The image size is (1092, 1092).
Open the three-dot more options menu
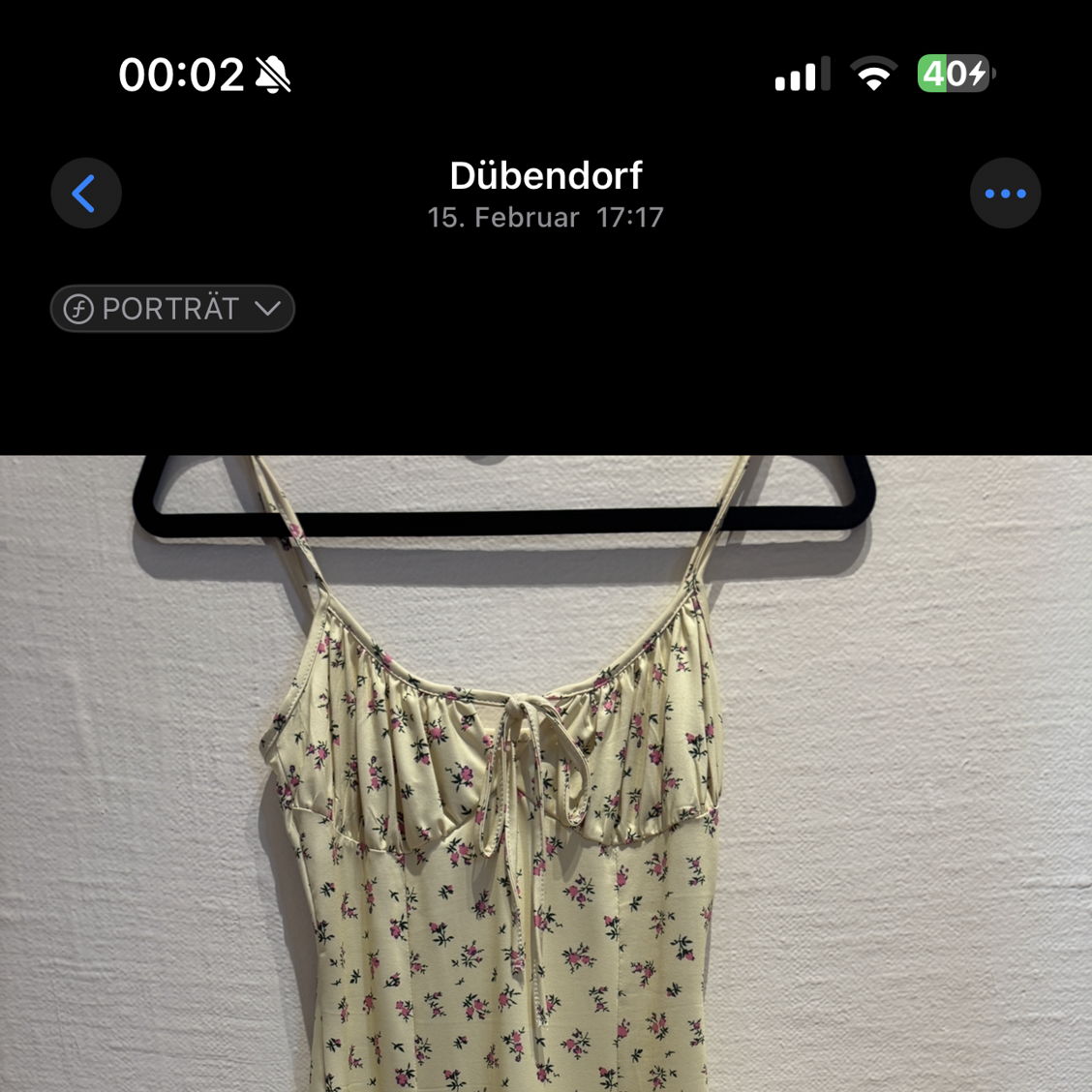click(1005, 194)
